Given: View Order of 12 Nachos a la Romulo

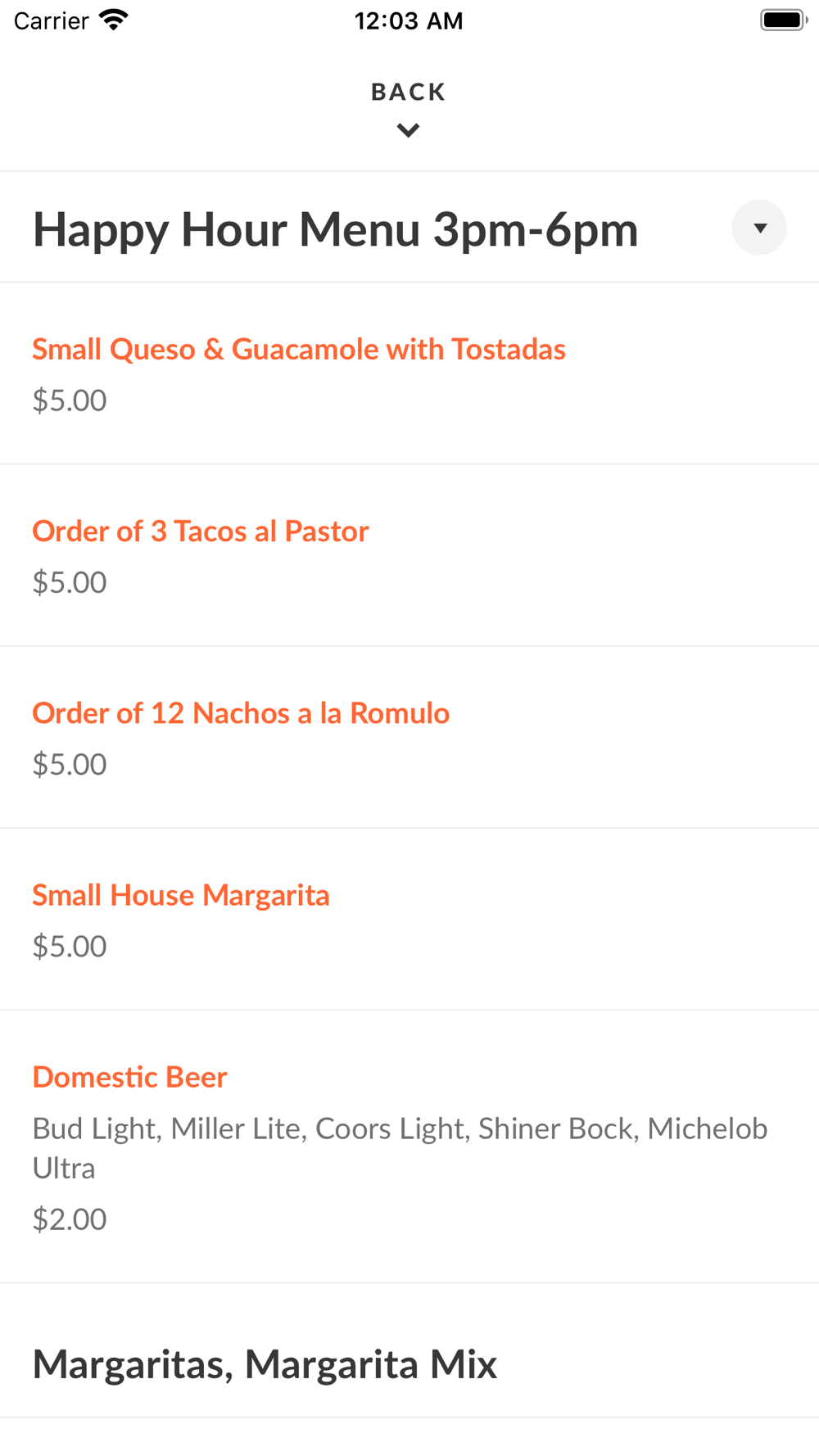Looking at the screenshot, I should (x=409, y=738).
